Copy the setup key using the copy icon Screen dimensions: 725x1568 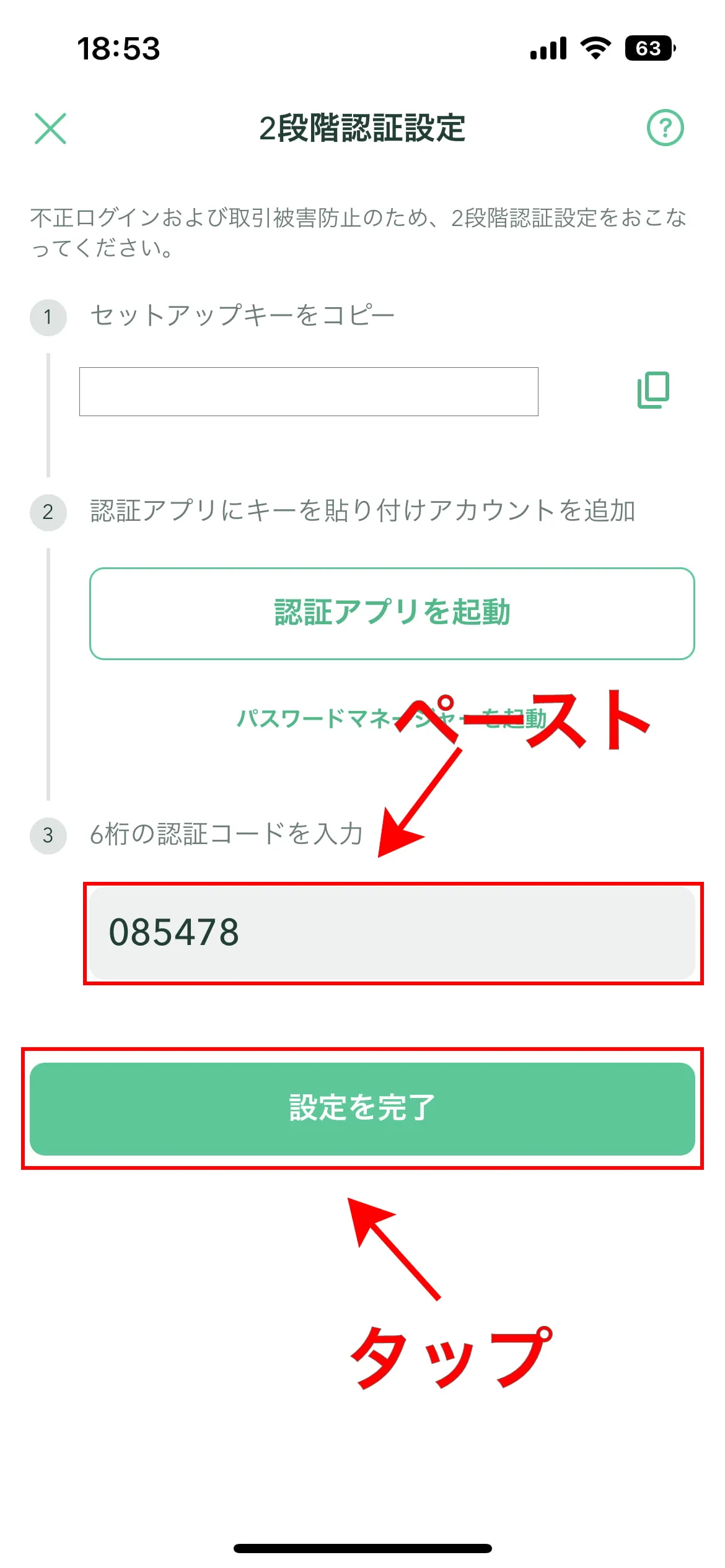[x=652, y=390]
